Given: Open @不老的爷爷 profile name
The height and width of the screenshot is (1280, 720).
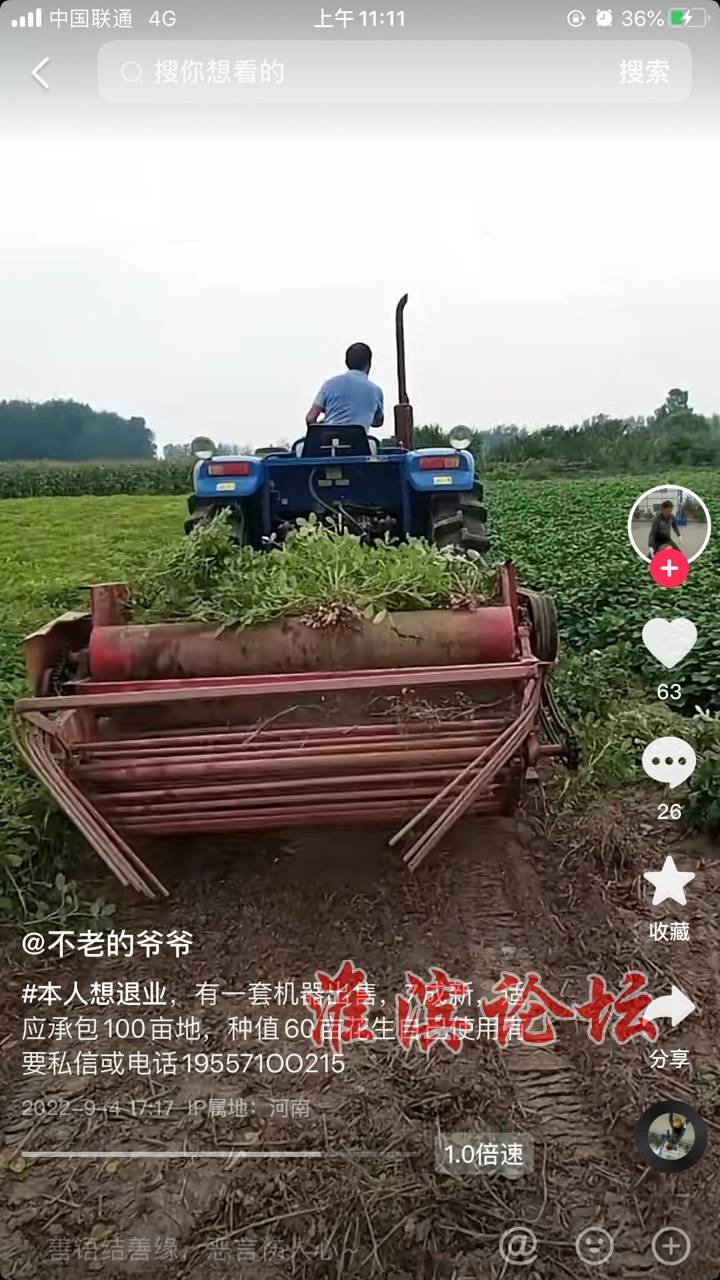Looking at the screenshot, I should tap(107, 943).
